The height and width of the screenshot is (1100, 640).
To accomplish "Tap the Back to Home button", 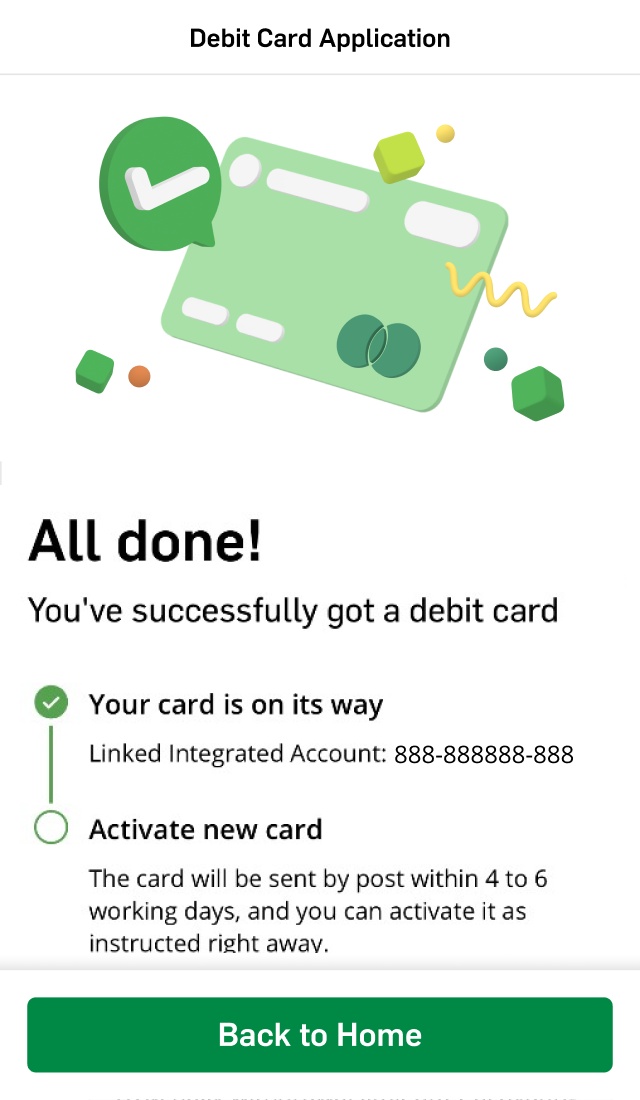I will (320, 1034).
